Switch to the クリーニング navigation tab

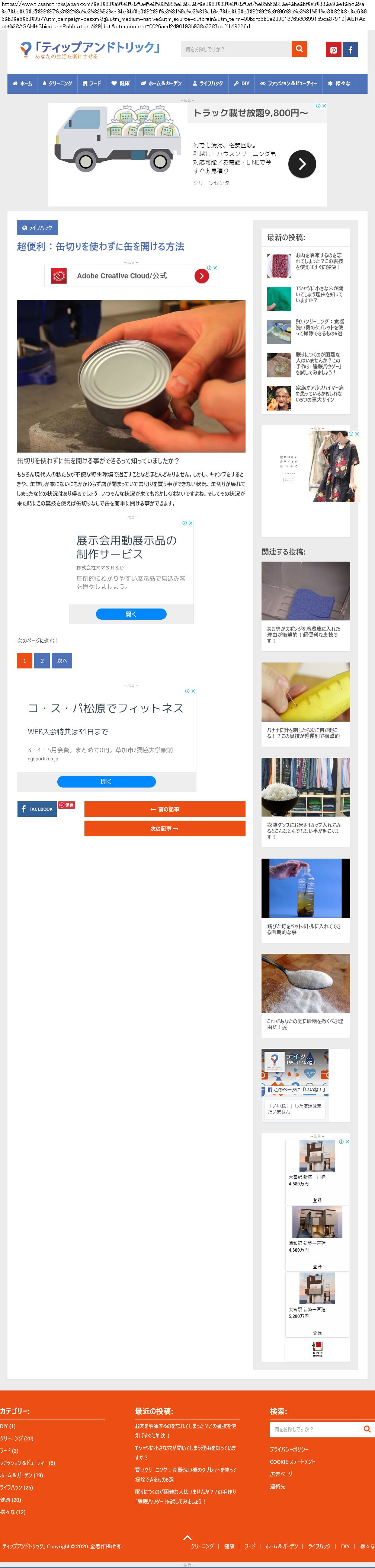point(57,83)
